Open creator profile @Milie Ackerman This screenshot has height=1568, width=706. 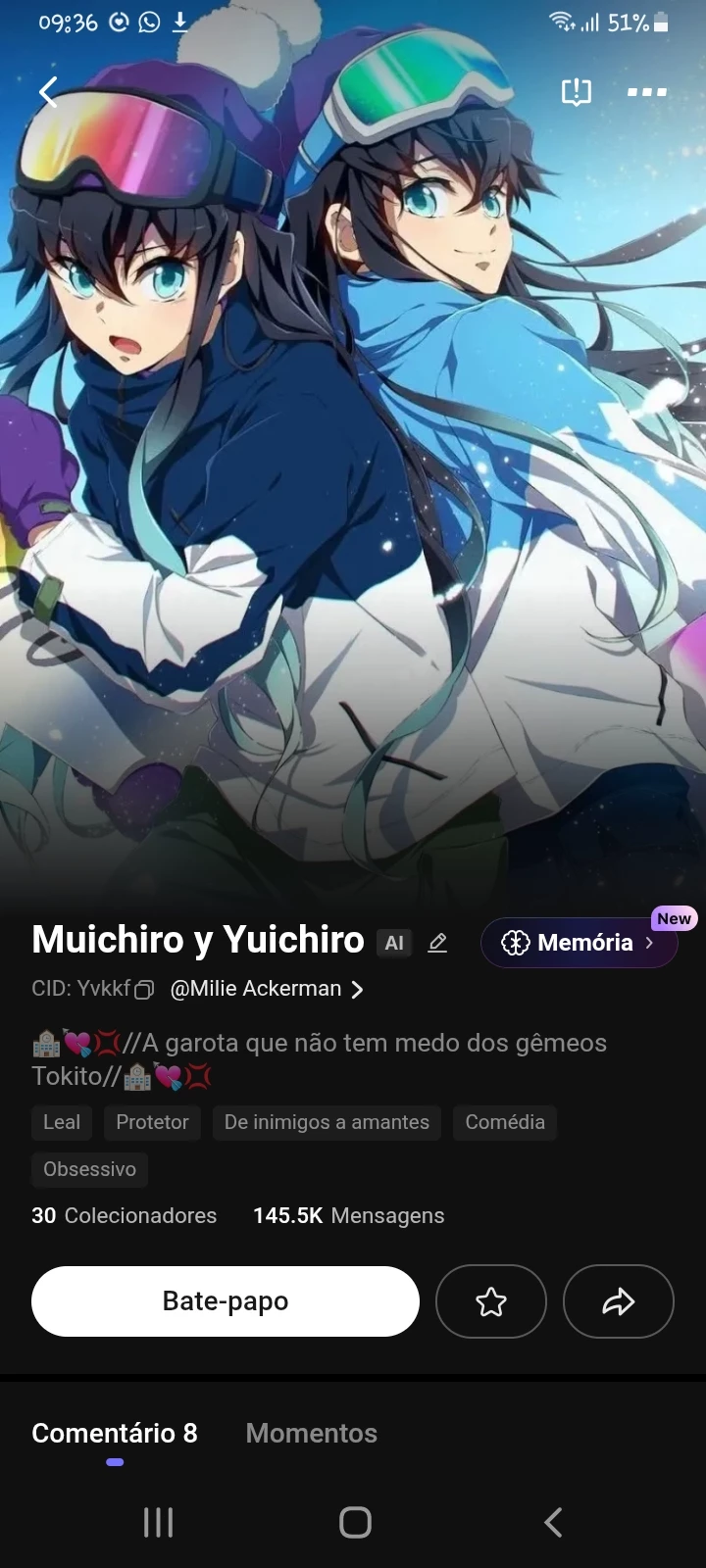coord(266,989)
